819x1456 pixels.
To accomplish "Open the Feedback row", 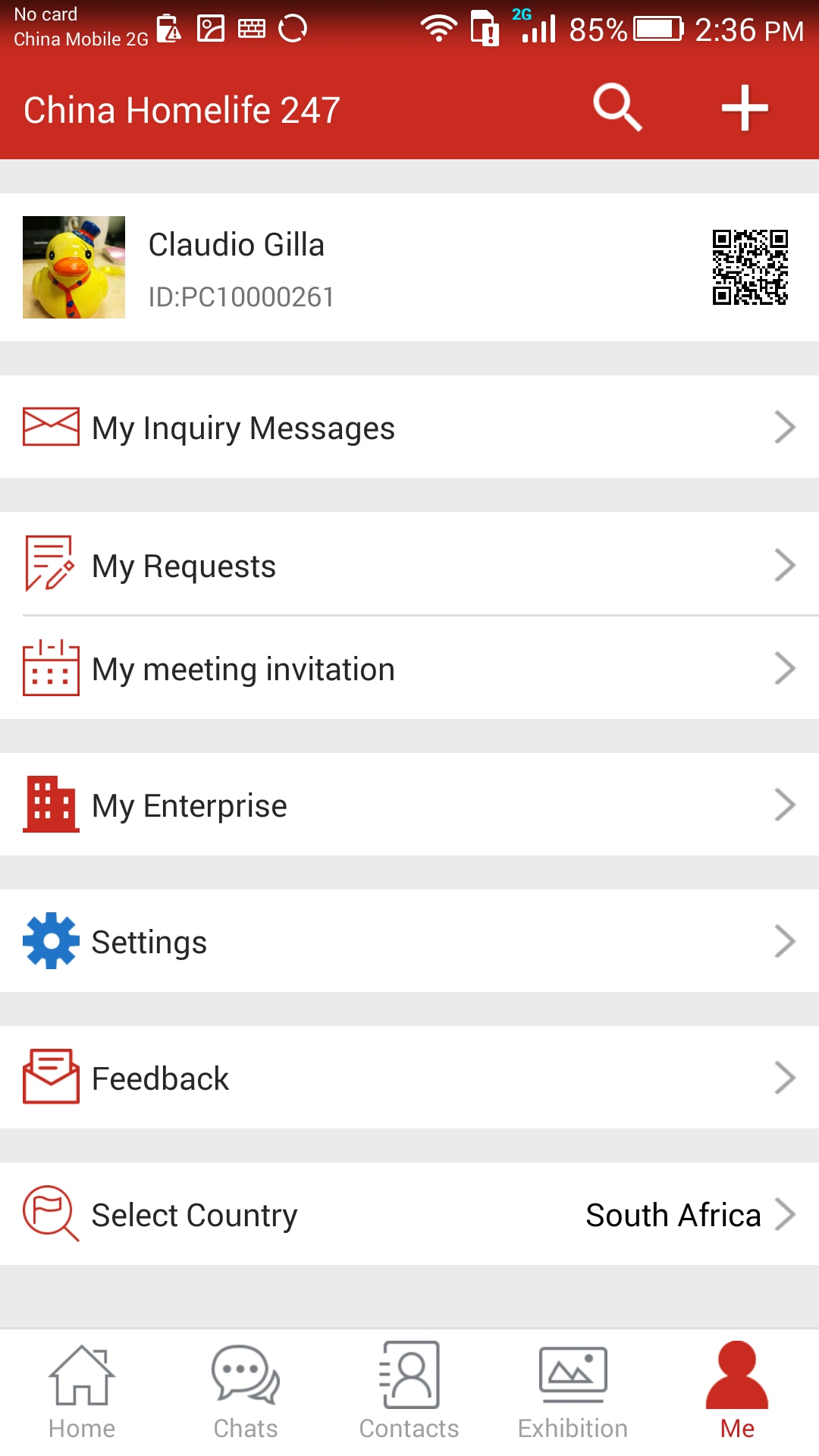I will click(409, 1078).
